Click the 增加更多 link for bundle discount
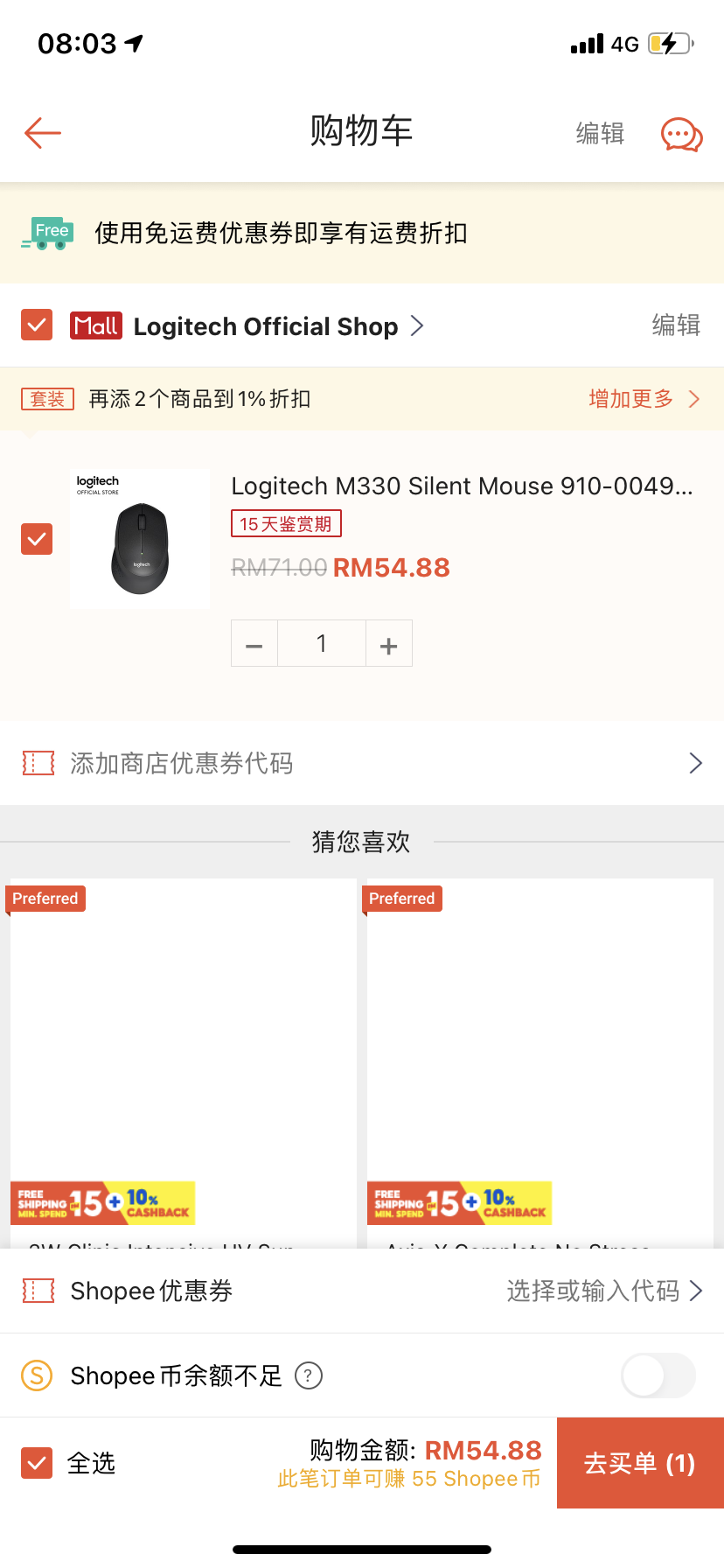Viewport: 724px width, 1568px height. (x=631, y=398)
